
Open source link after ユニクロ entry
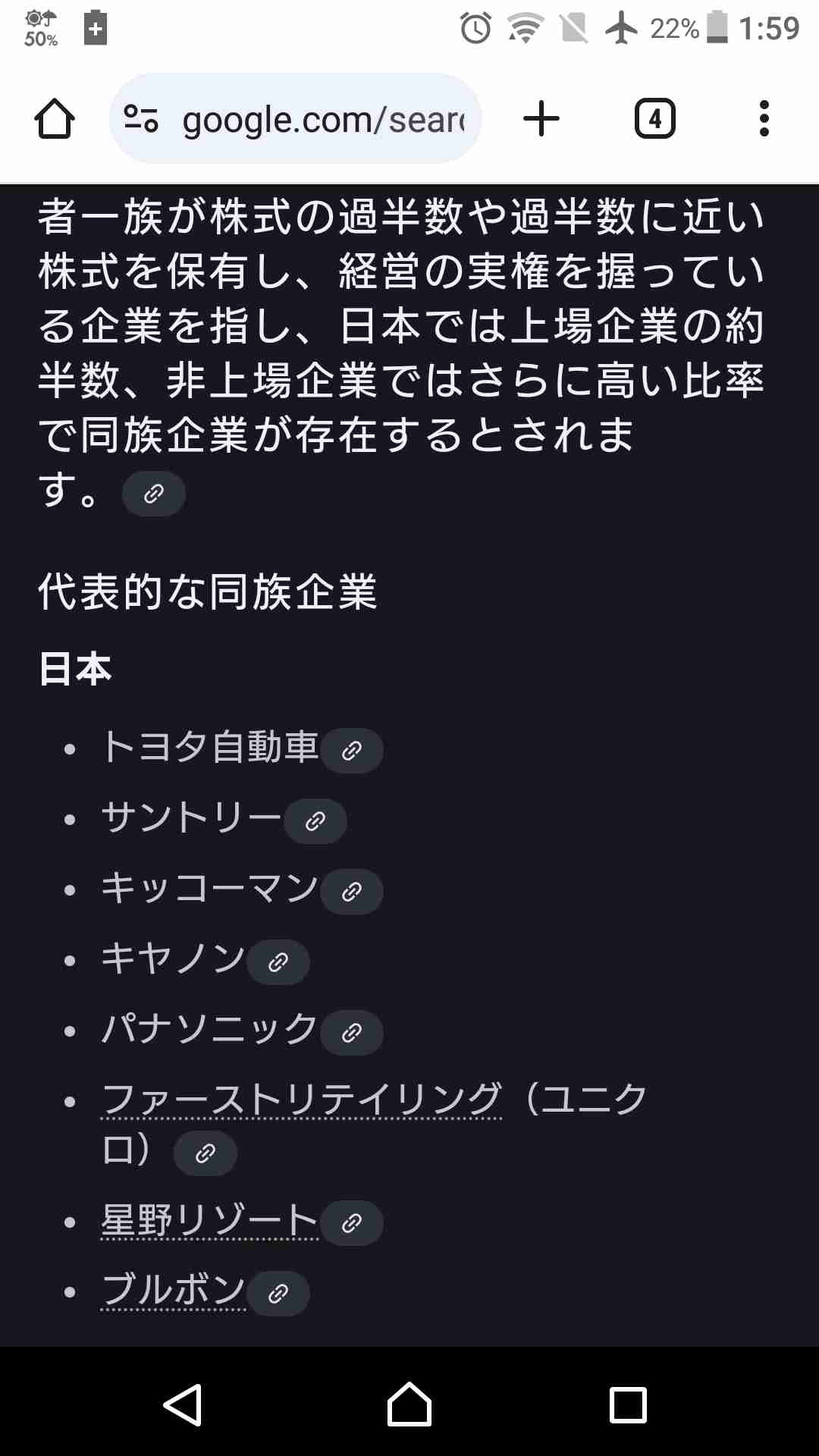tap(206, 1154)
